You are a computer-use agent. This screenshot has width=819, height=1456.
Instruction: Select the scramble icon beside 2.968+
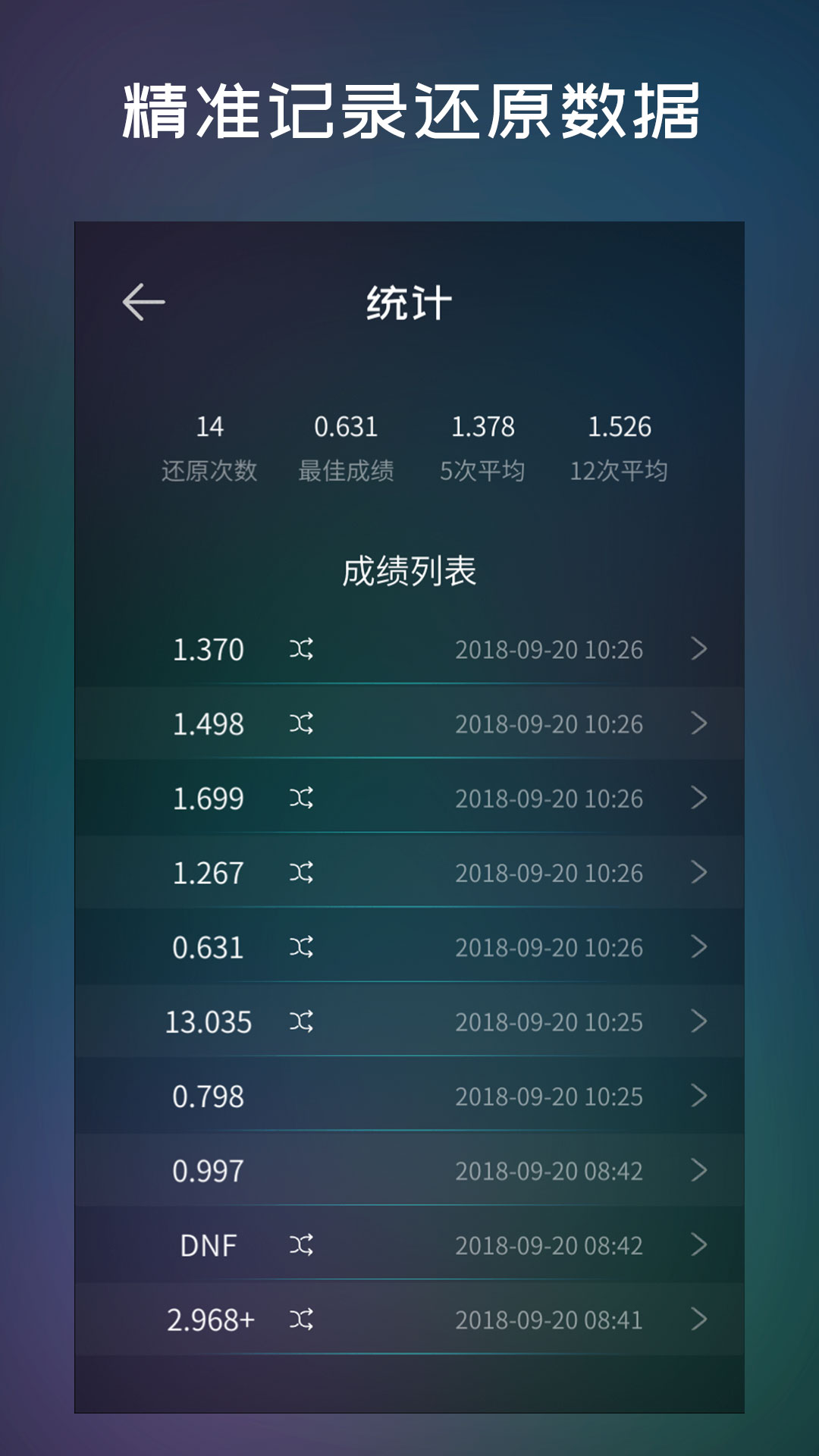(x=302, y=1318)
